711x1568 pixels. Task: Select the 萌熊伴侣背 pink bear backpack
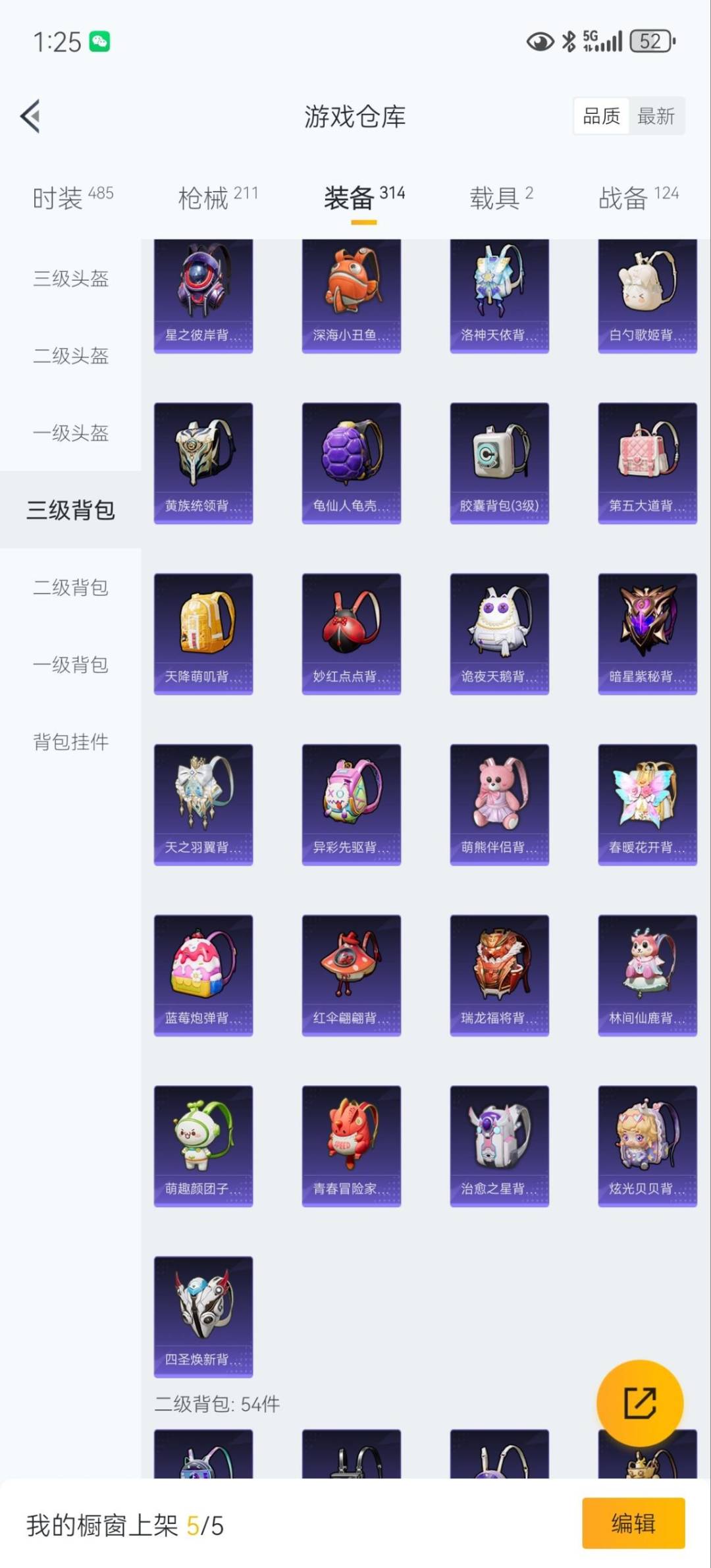tap(499, 802)
